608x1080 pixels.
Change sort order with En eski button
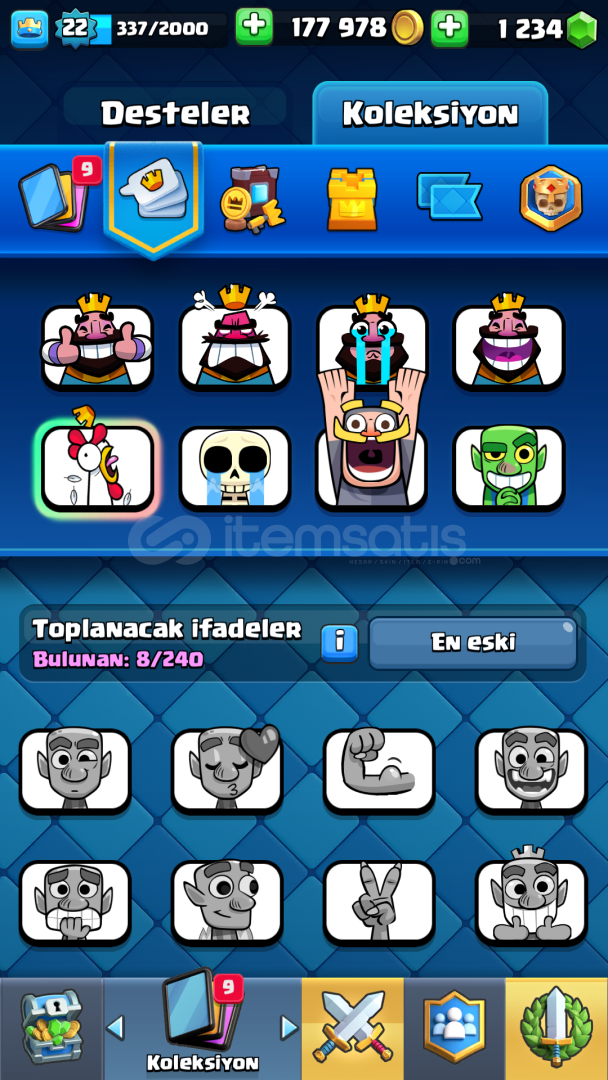(473, 643)
